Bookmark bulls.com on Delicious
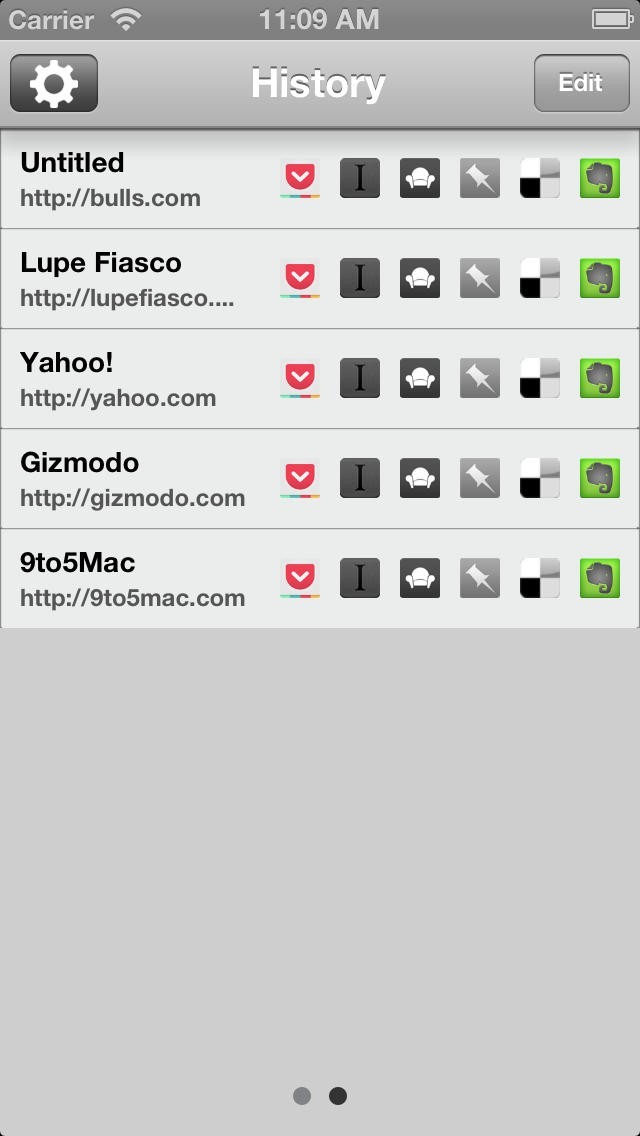640x1136 pixels. pyautogui.click(x=540, y=179)
